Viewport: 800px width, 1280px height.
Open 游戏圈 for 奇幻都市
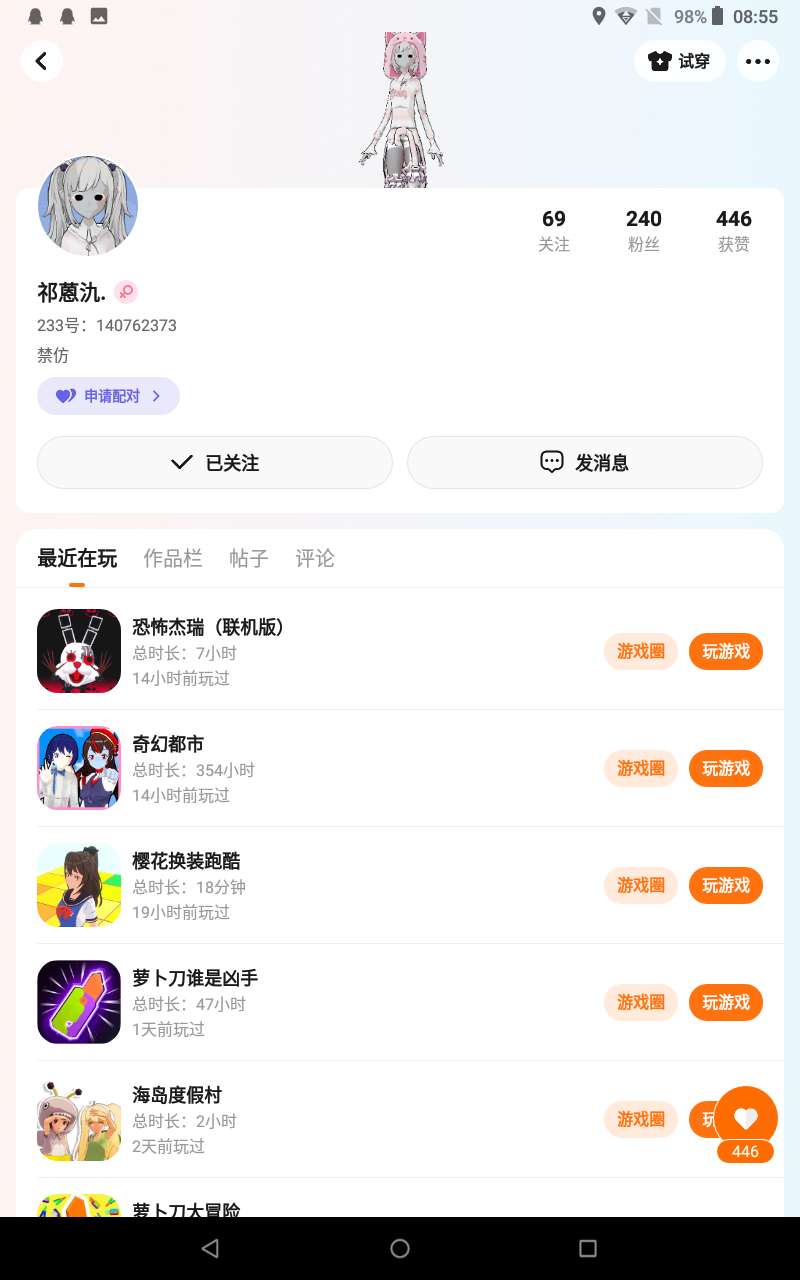tap(640, 768)
